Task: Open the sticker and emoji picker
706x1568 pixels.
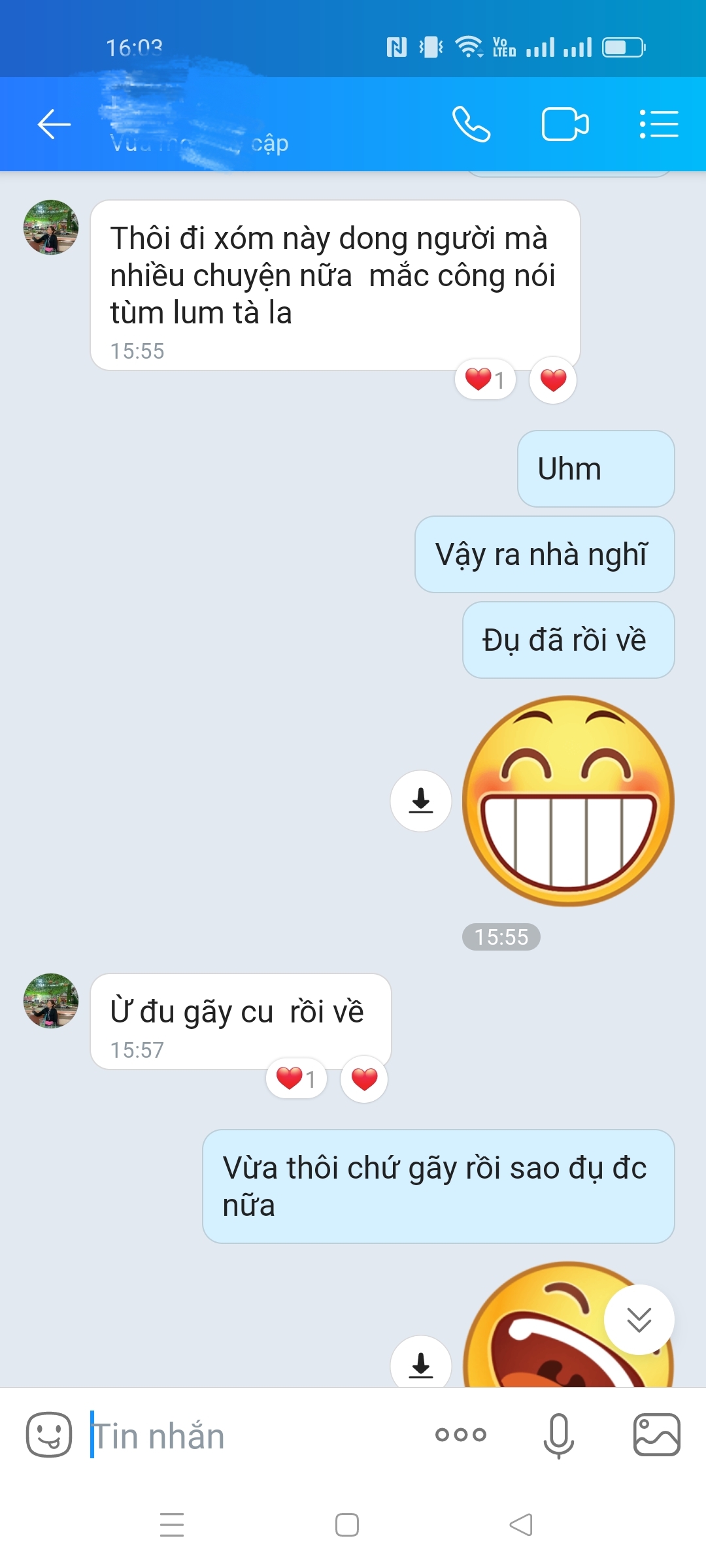Action: pyautogui.click(x=49, y=1435)
